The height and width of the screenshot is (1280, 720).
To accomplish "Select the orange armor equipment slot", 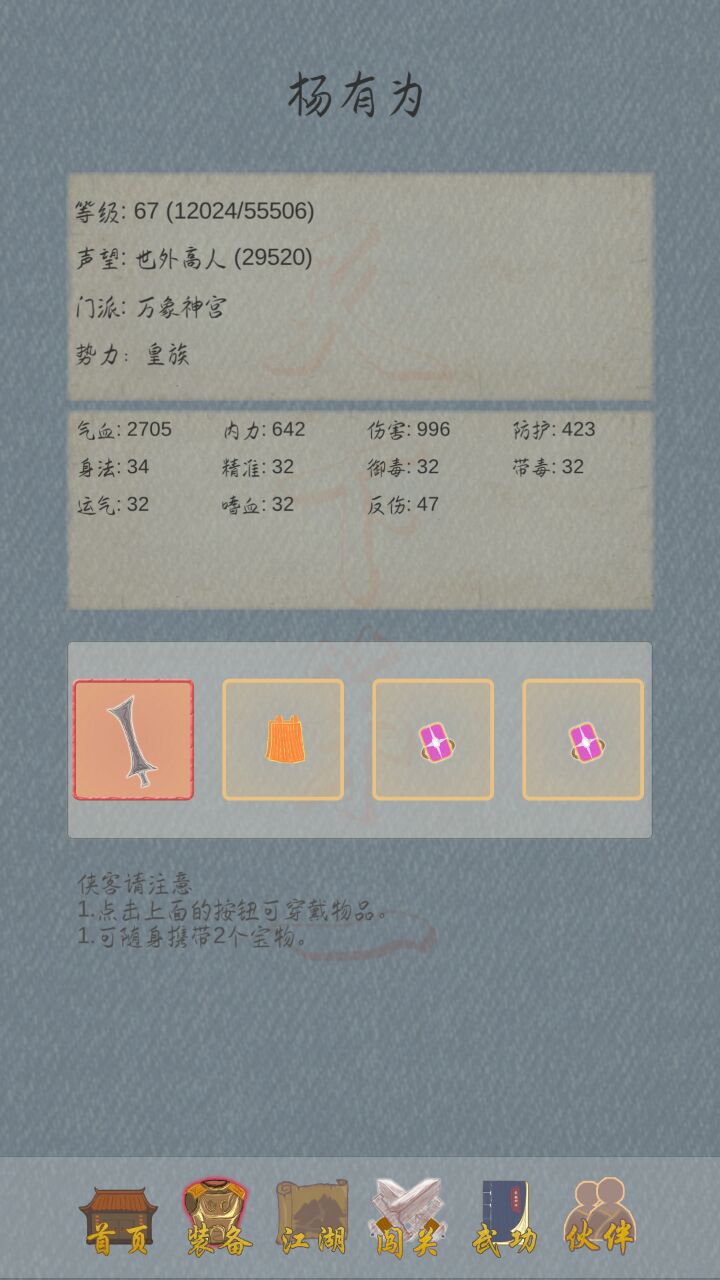I will (x=283, y=740).
